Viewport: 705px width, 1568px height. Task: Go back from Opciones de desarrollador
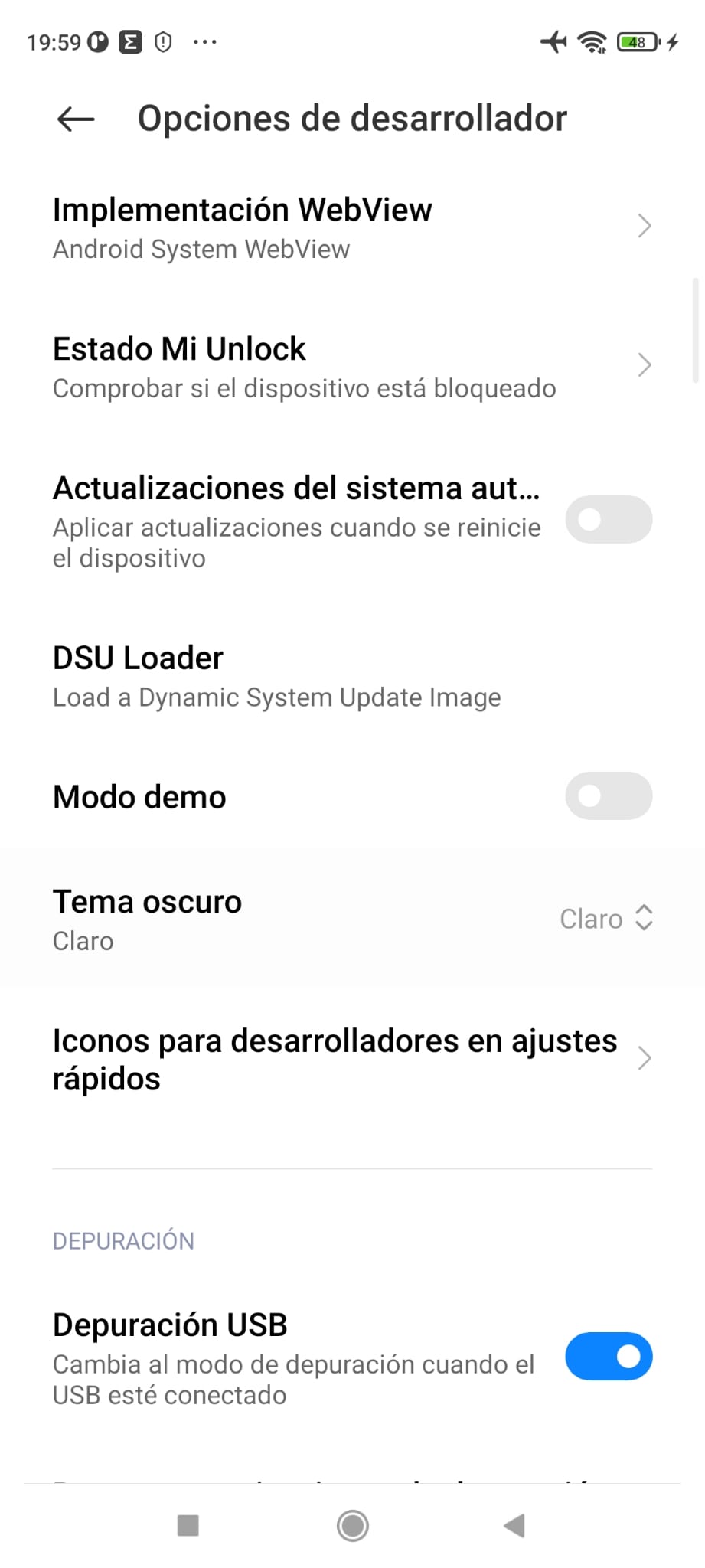click(75, 119)
